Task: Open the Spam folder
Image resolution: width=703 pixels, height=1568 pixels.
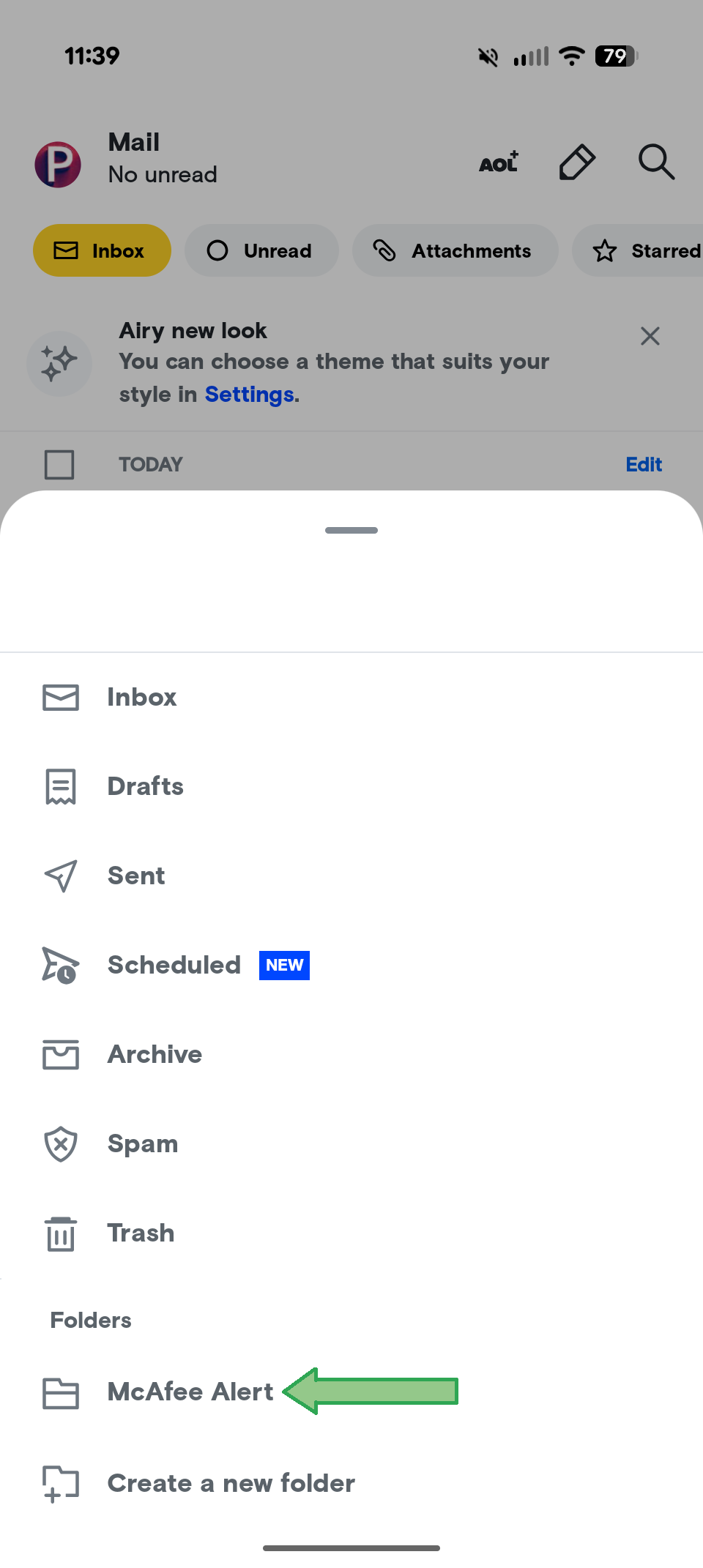Action: (x=143, y=1143)
